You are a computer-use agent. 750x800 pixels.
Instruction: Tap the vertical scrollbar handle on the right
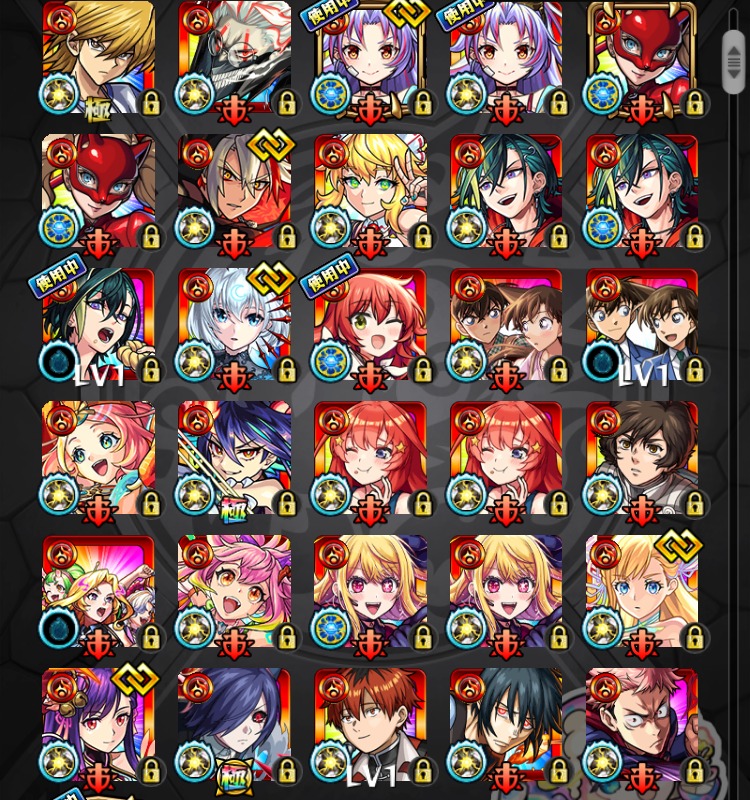click(734, 62)
